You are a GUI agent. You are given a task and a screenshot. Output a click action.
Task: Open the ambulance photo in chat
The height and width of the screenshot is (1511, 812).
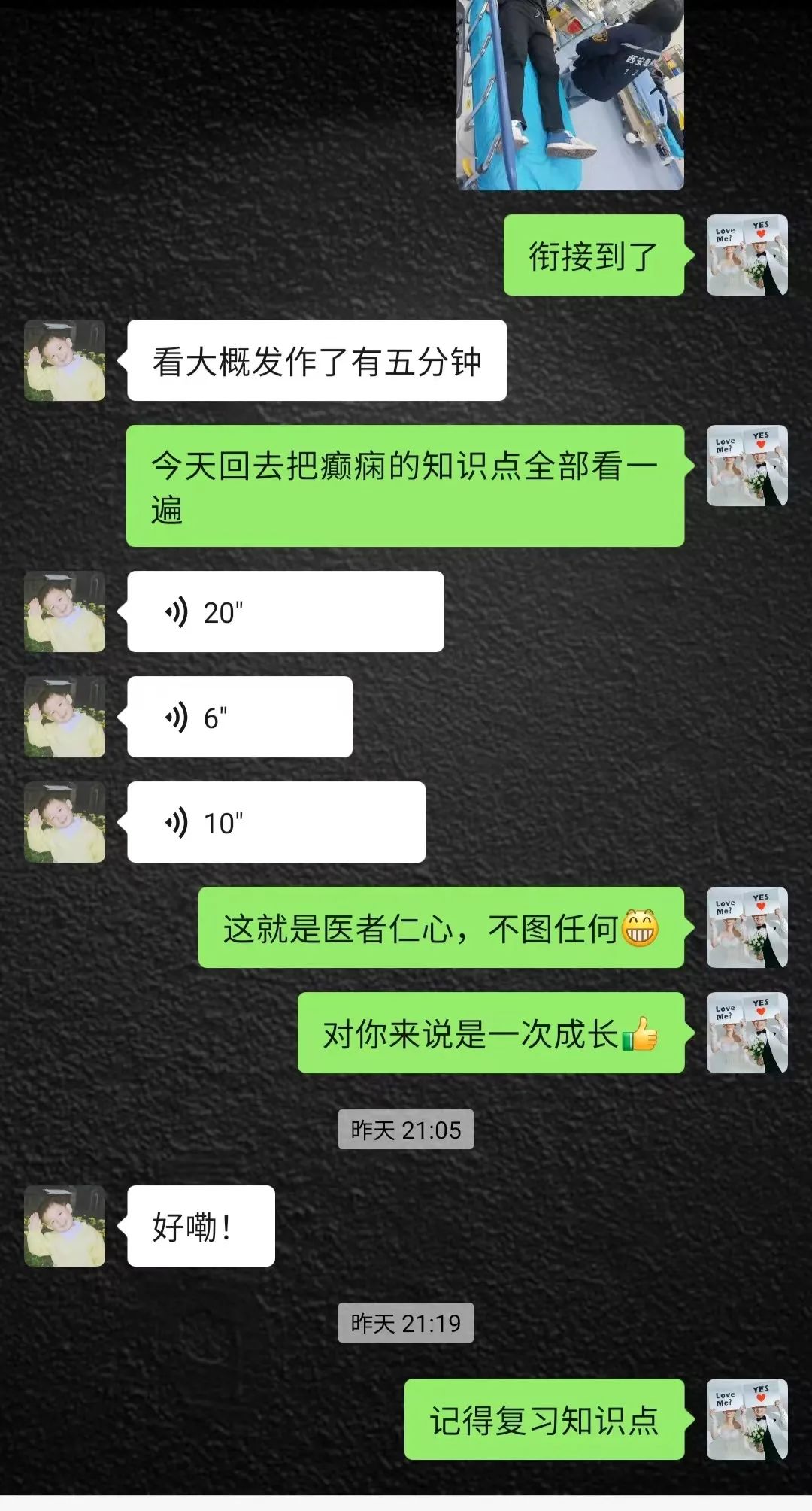click(x=570, y=94)
